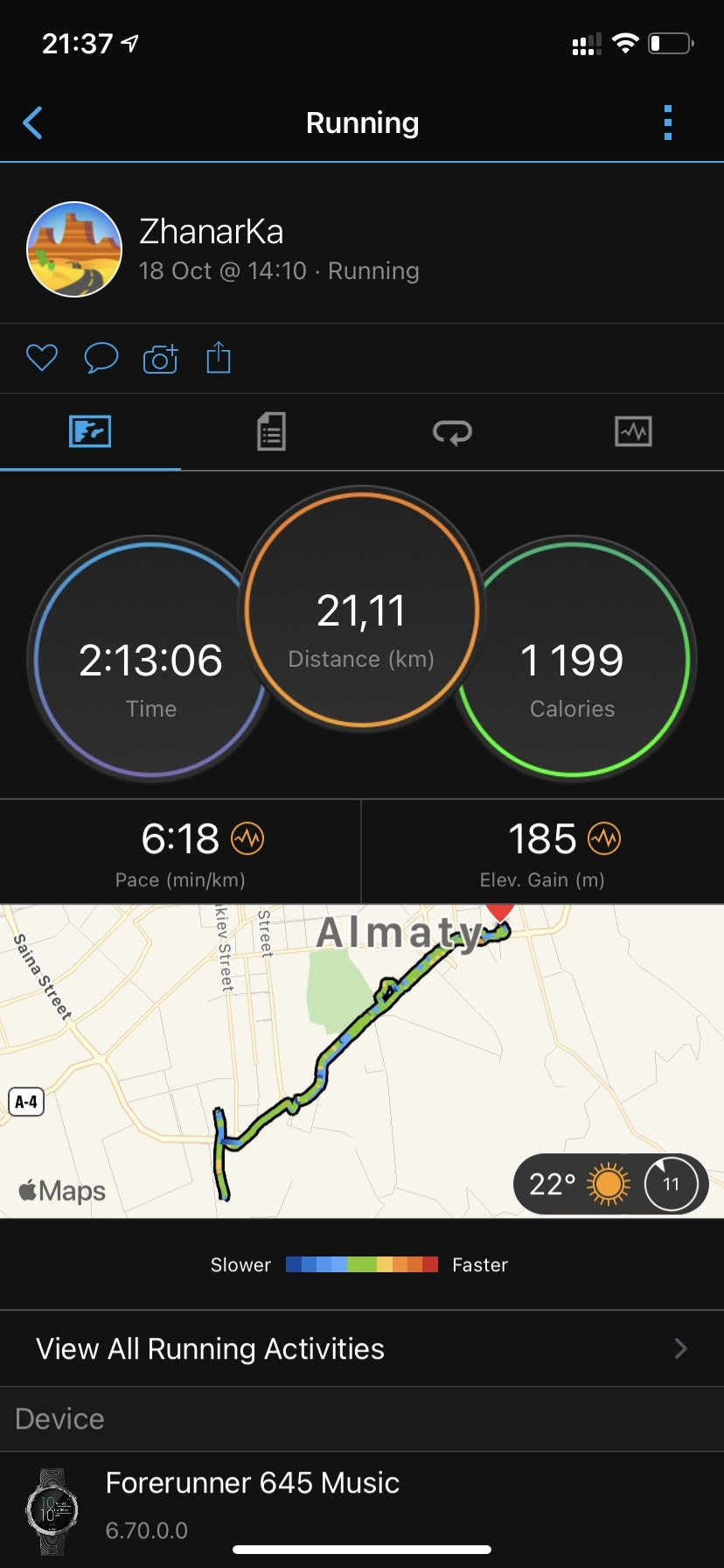Open View All Running Activities
Viewport: 724px width, 1568px height.
coord(362,1348)
